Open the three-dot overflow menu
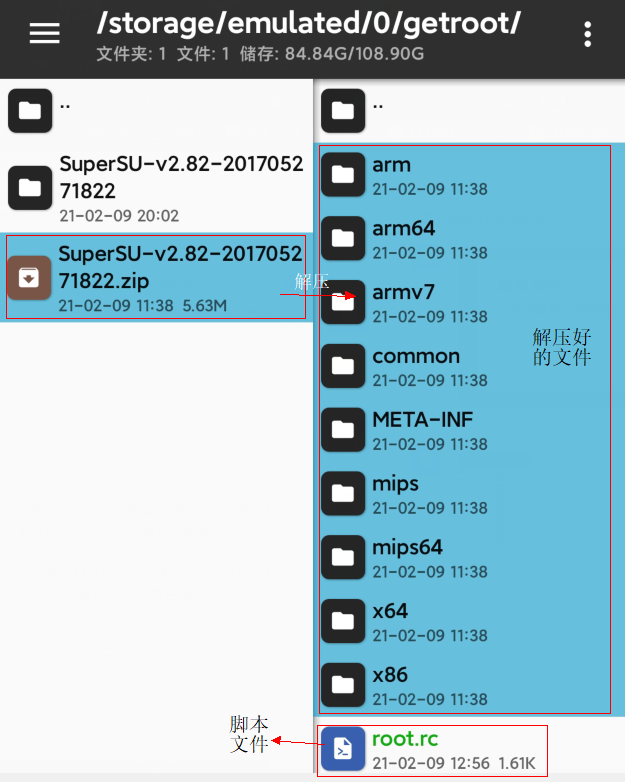This screenshot has width=625, height=782. 588,35
